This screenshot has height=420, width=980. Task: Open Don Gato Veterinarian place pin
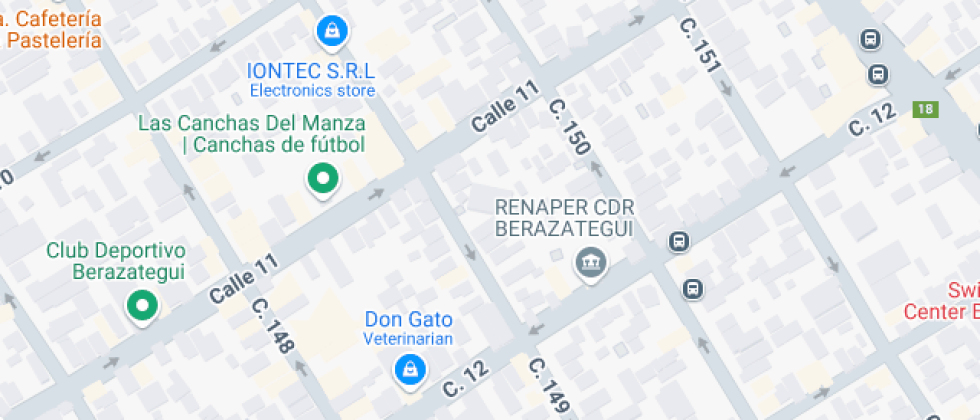coord(410,371)
